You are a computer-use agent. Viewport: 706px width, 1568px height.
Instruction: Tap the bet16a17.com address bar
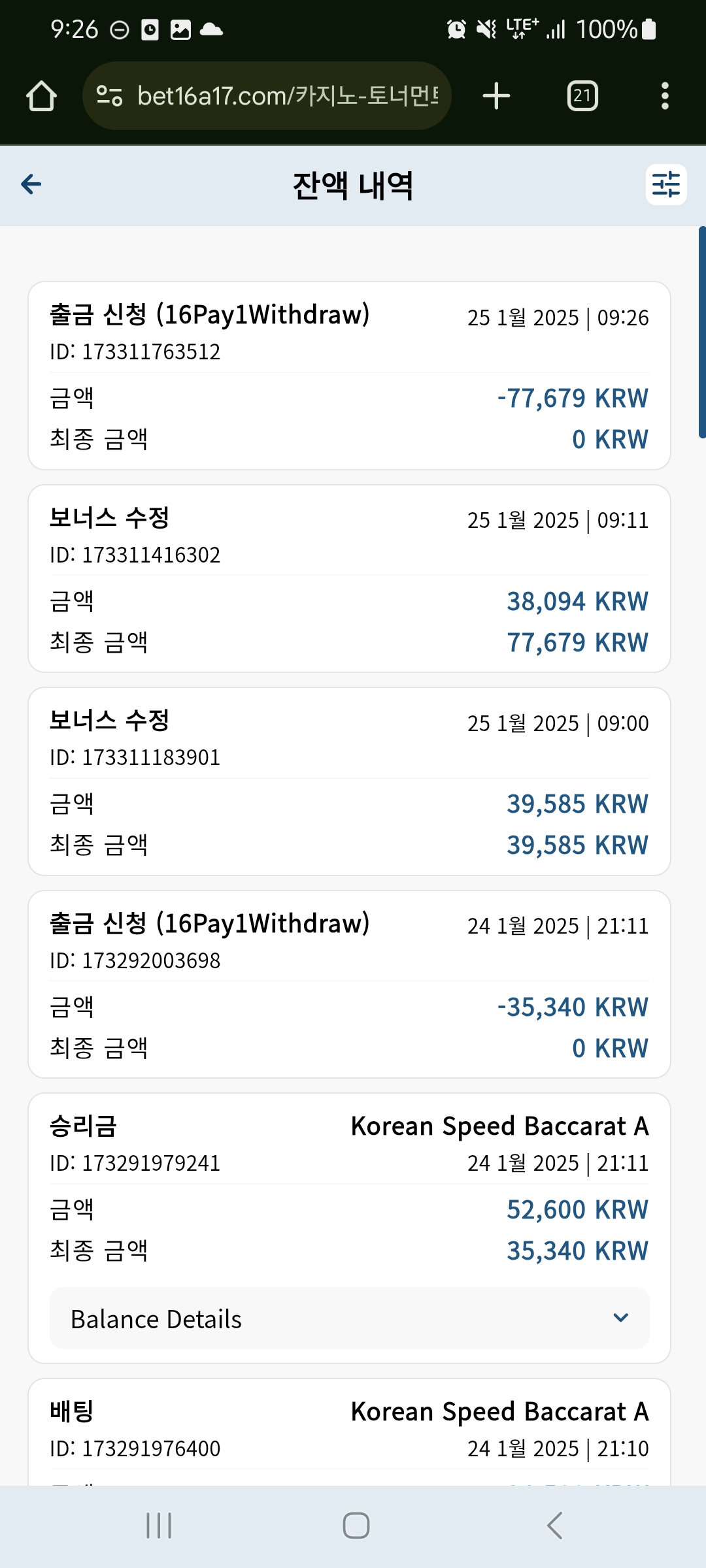[267, 96]
